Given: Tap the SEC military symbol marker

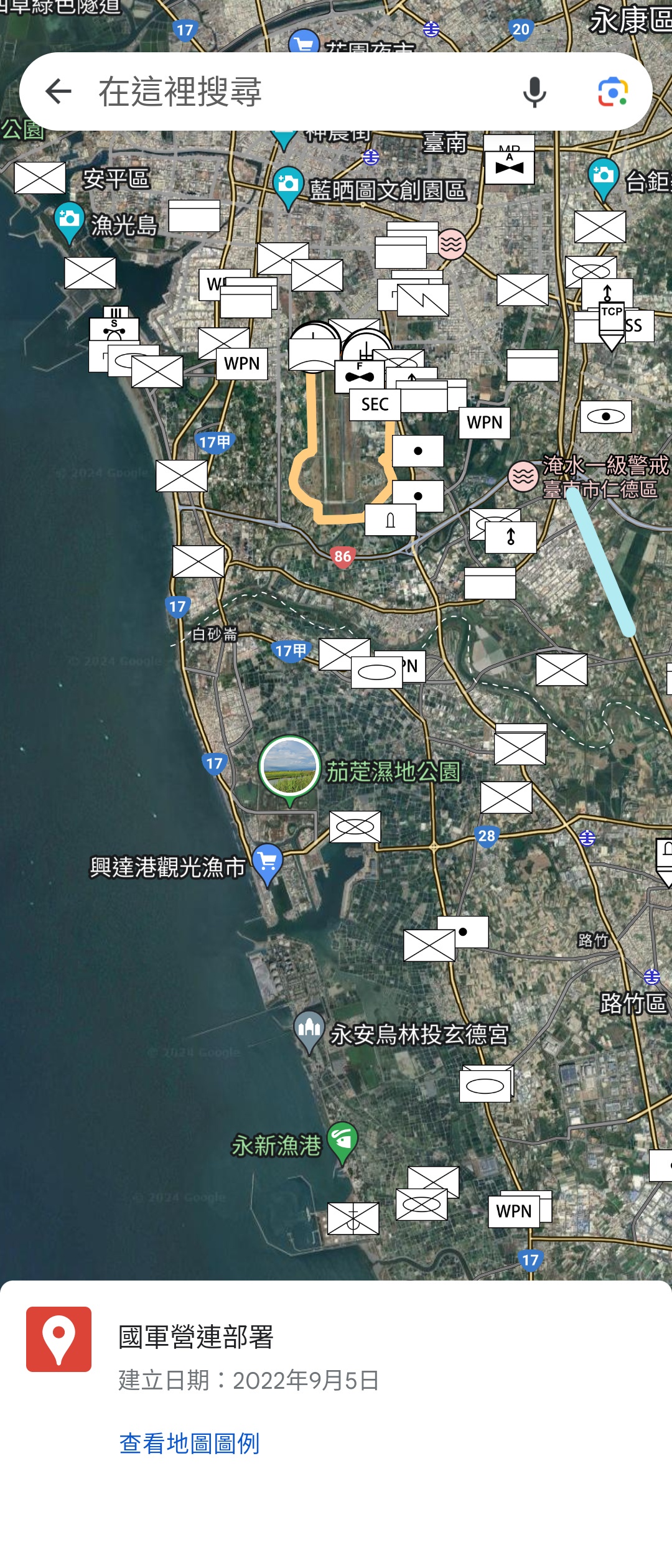Looking at the screenshot, I should pyautogui.click(x=375, y=404).
